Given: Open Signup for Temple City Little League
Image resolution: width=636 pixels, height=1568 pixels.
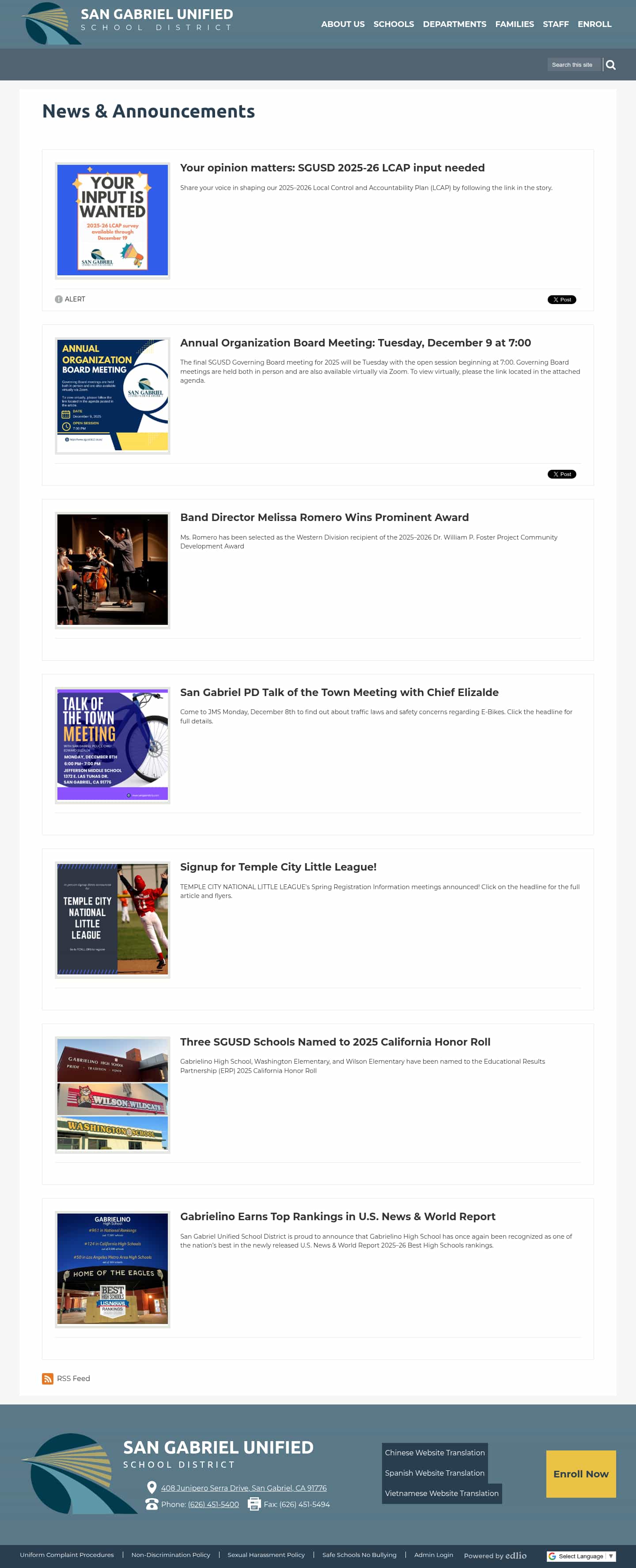Looking at the screenshot, I should pos(278,867).
